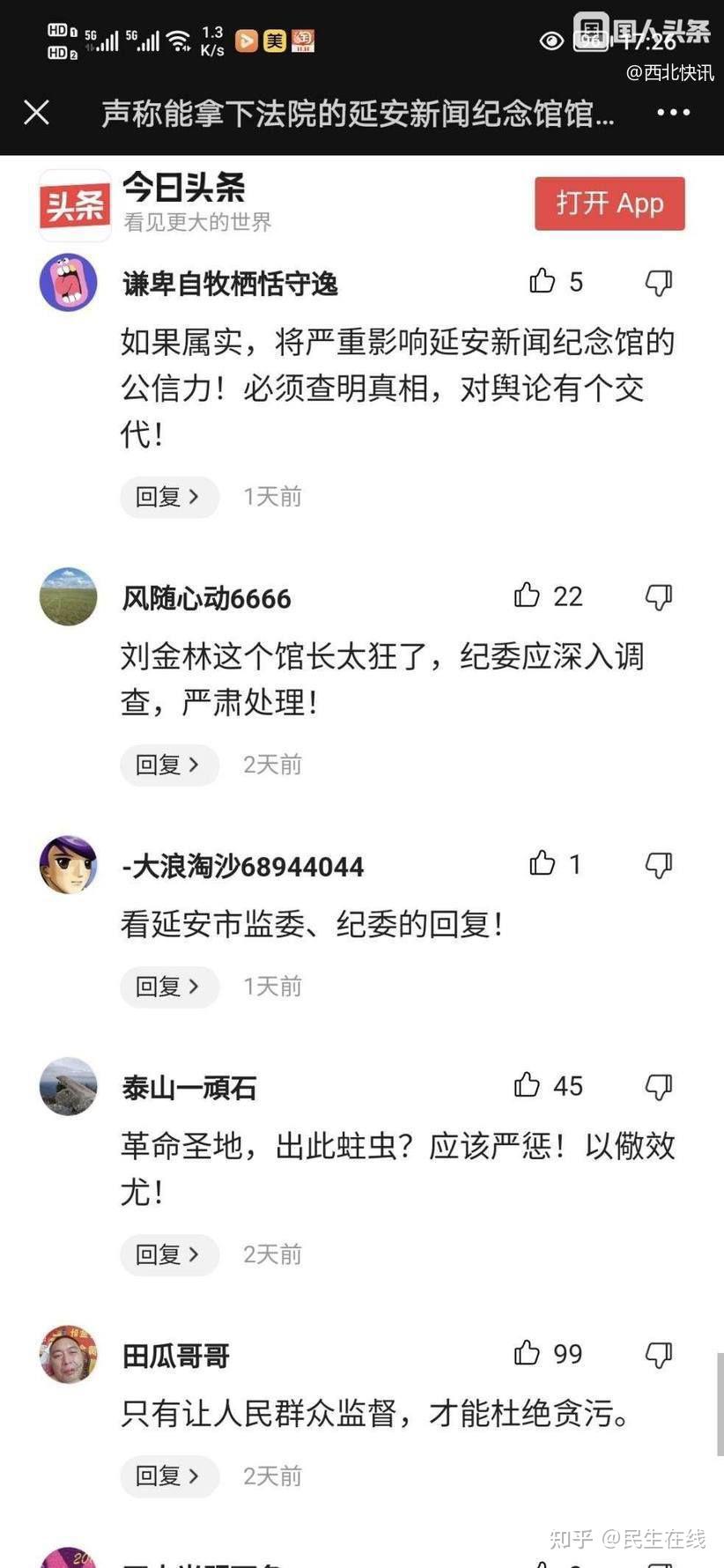Reply to -大浪淘沙68944044's comment

168,987
